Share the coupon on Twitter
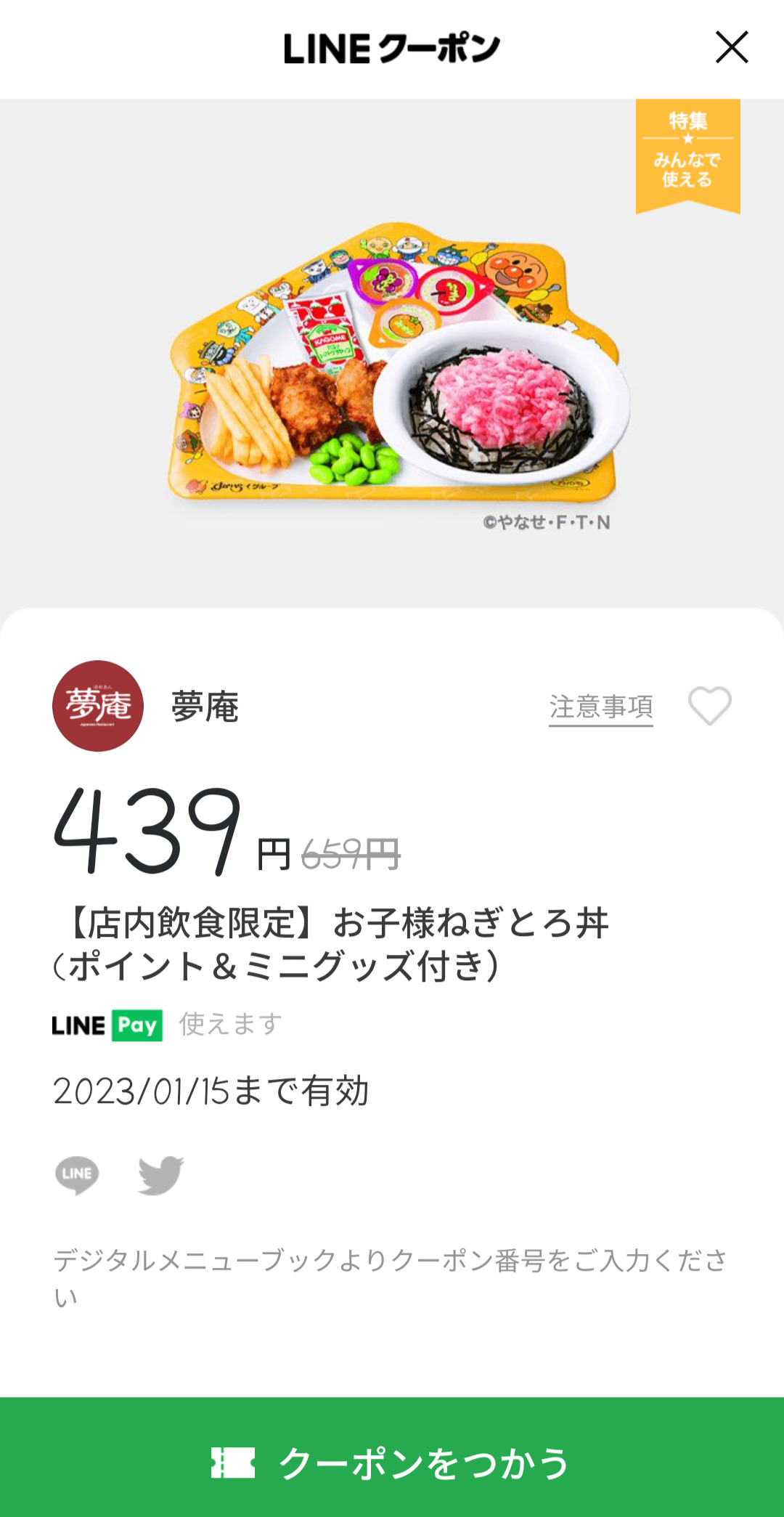This screenshot has height=1517, width=784. click(x=160, y=1174)
